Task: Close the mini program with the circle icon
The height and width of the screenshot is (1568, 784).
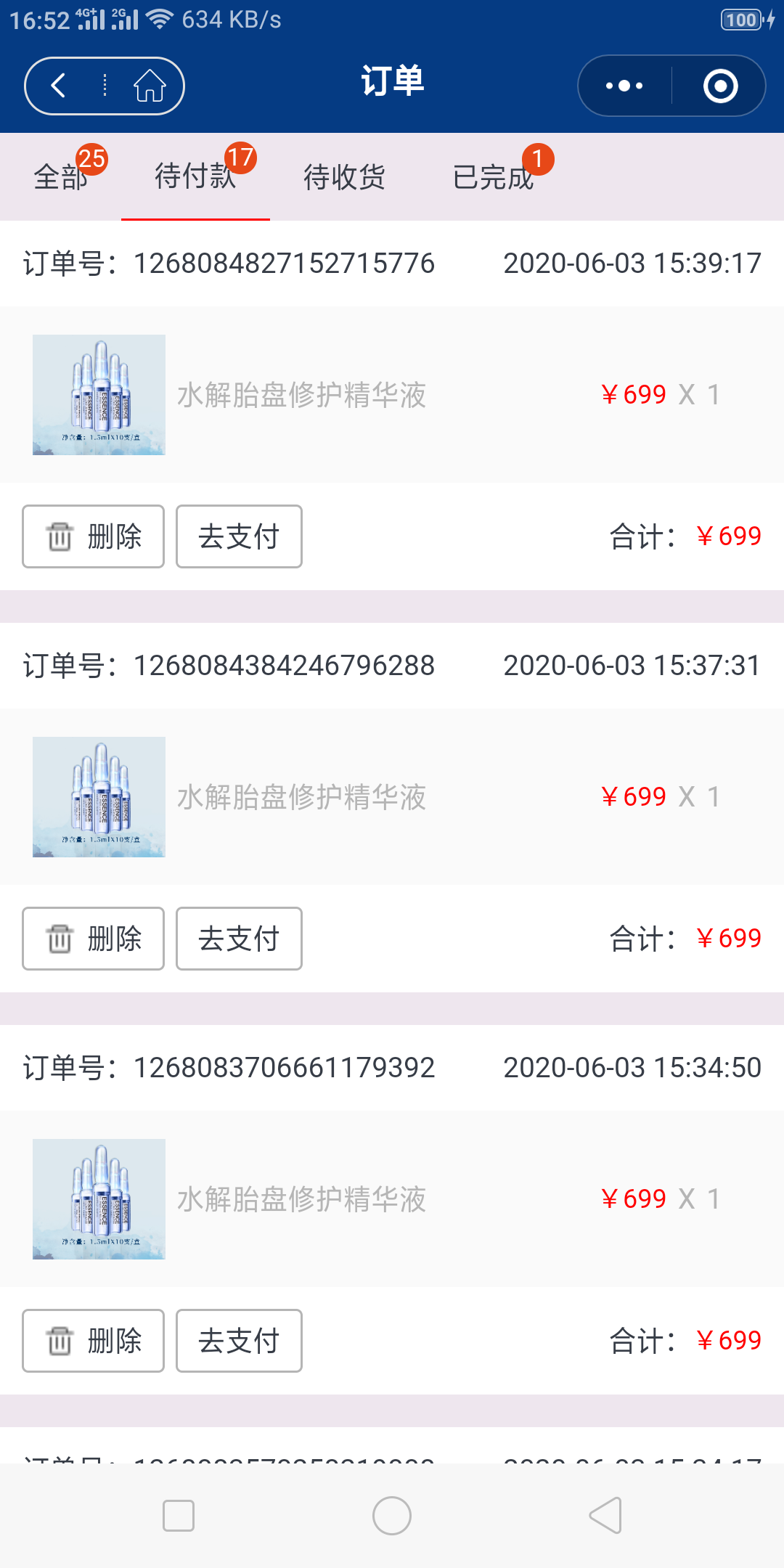Action: (720, 86)
